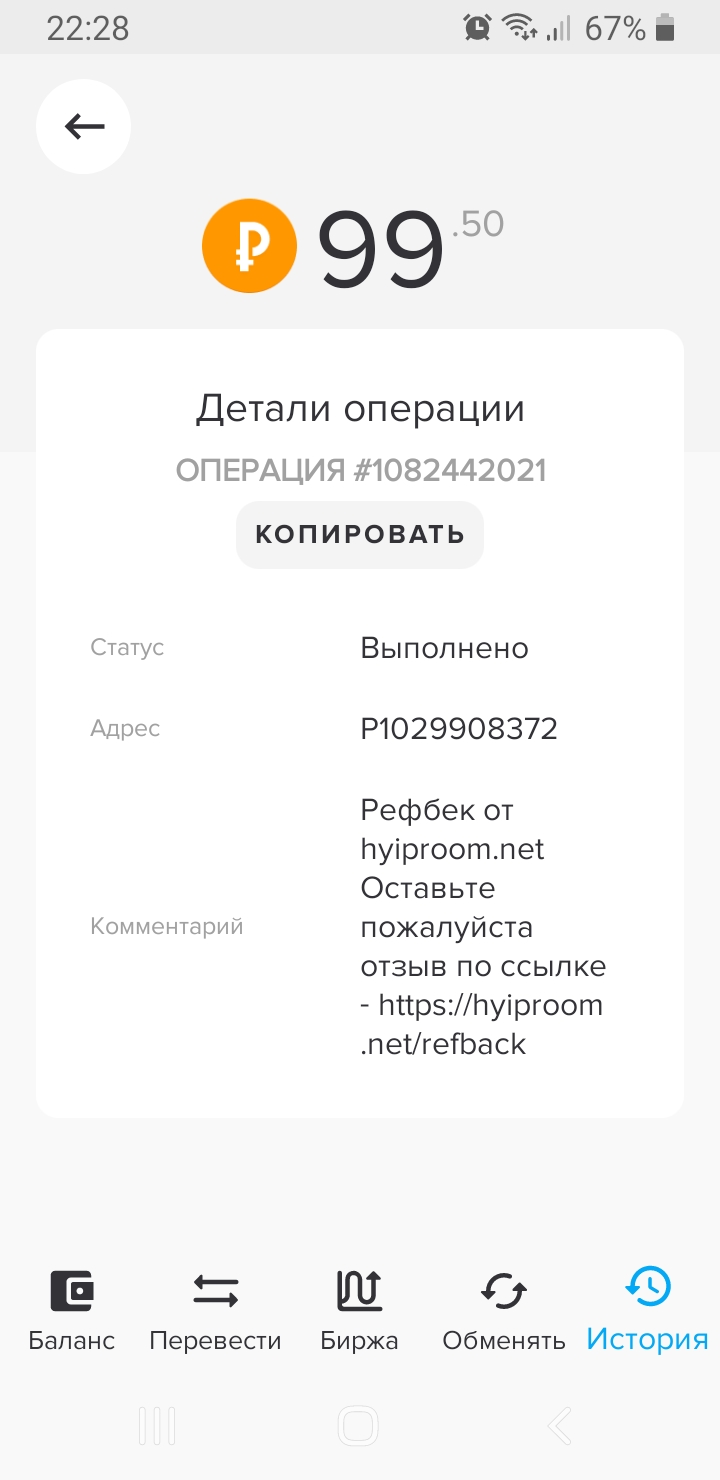Open the system recent apps button

(157, 1425)
